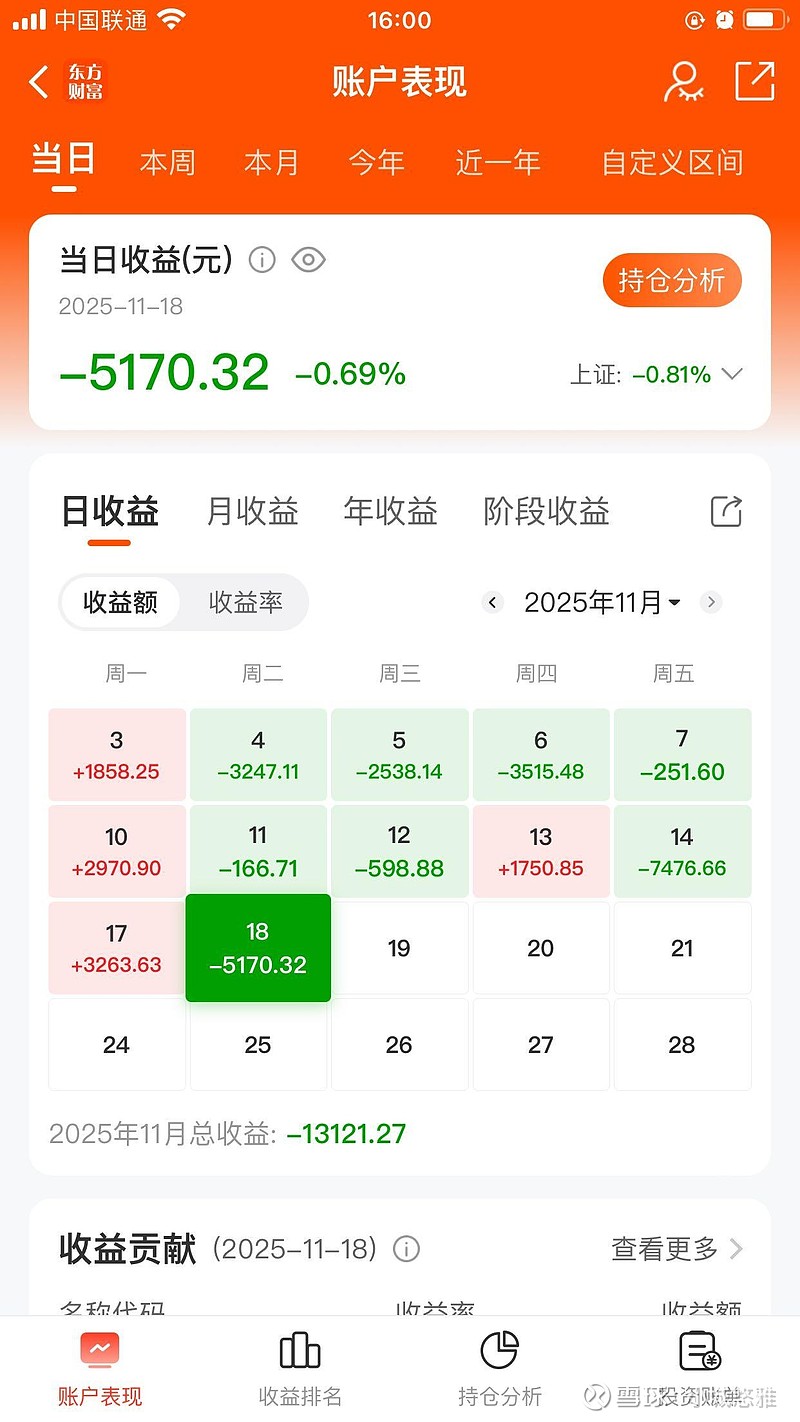Select 收益额 in the toggle control
Screen dimensions: 800x1422
120,602
